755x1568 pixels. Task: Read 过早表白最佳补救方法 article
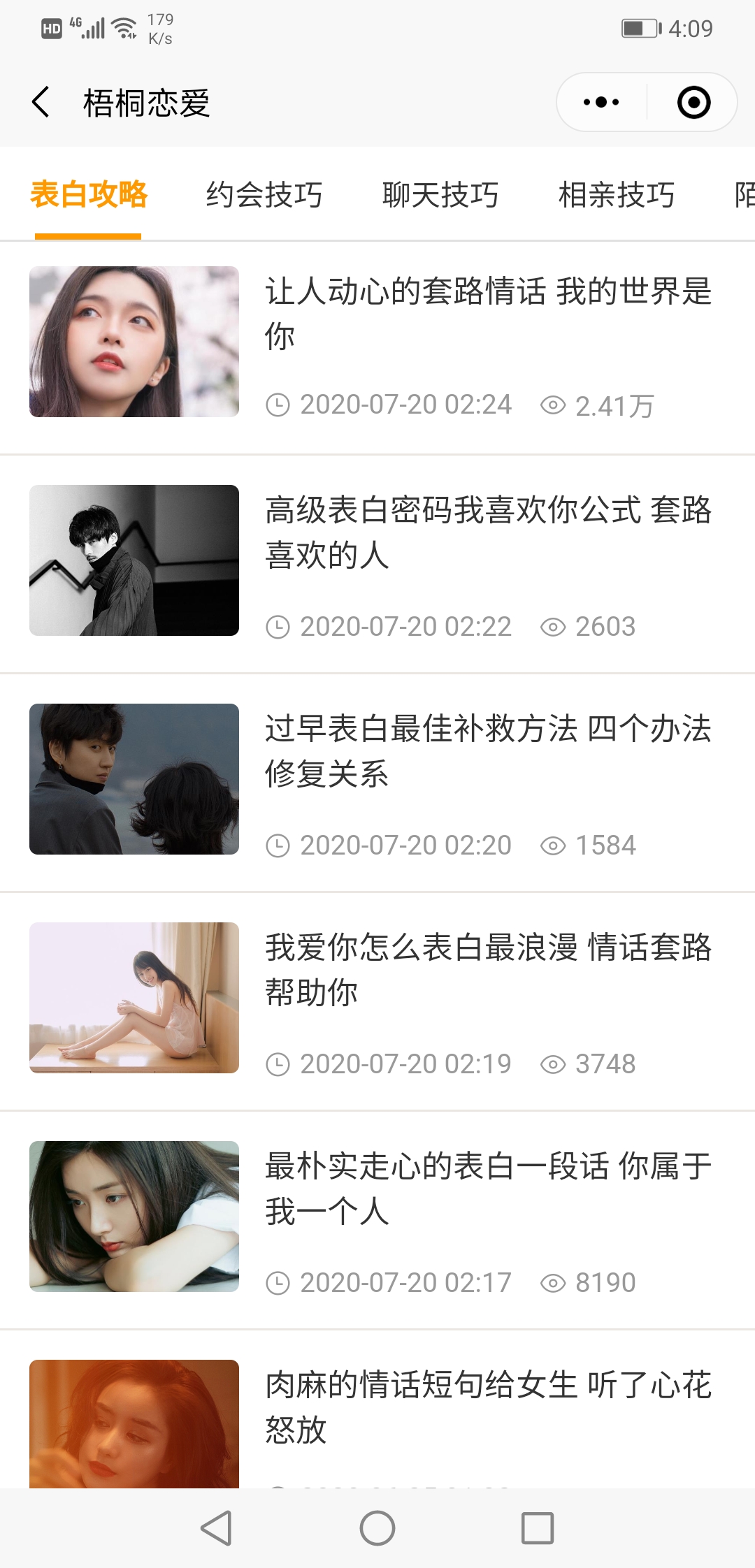point(488,751)
